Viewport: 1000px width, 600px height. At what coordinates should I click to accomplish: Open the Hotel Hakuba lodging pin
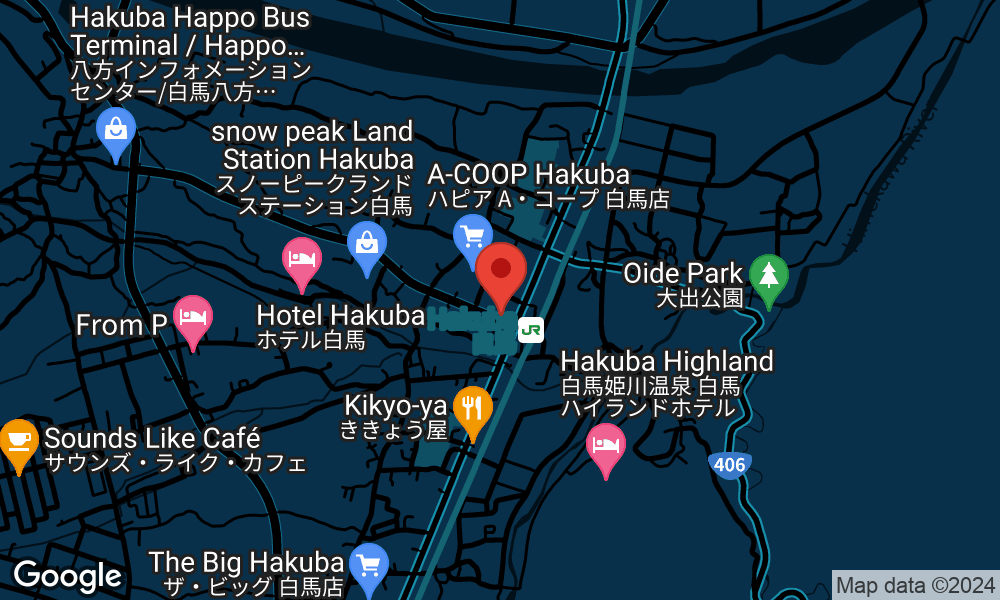point(301,259)
